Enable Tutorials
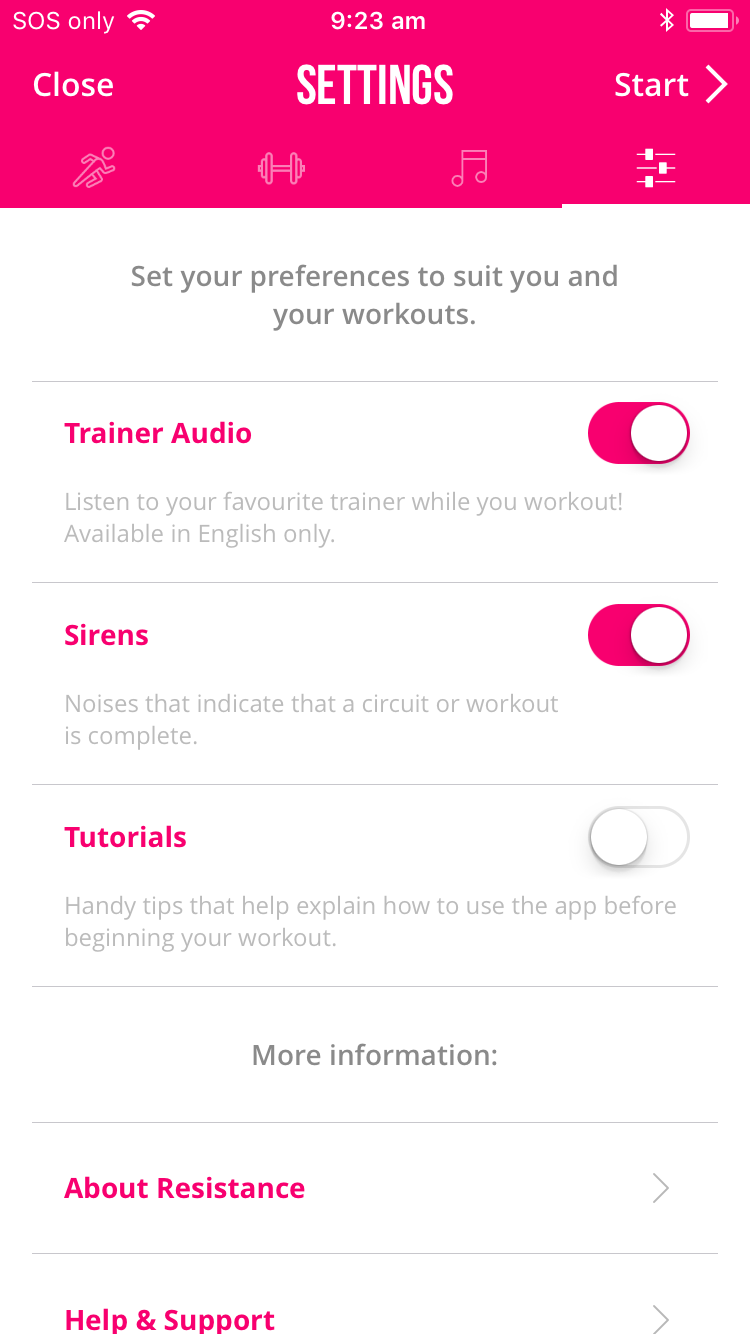 point(639,837)
